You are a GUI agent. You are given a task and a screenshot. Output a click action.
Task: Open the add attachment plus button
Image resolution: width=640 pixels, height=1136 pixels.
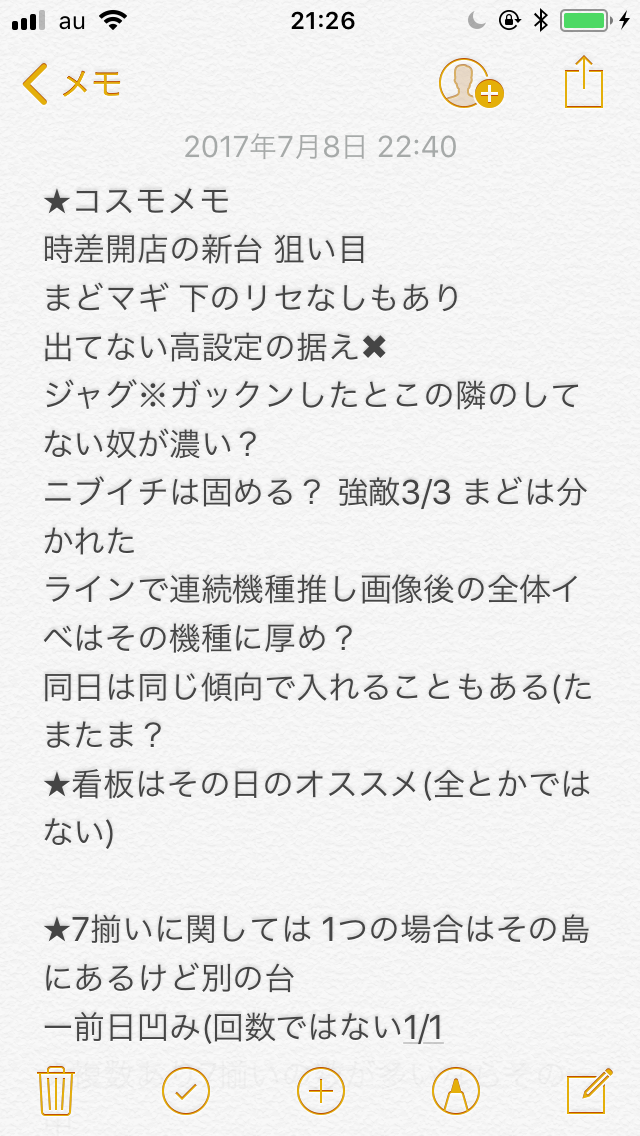(321, 1090)
